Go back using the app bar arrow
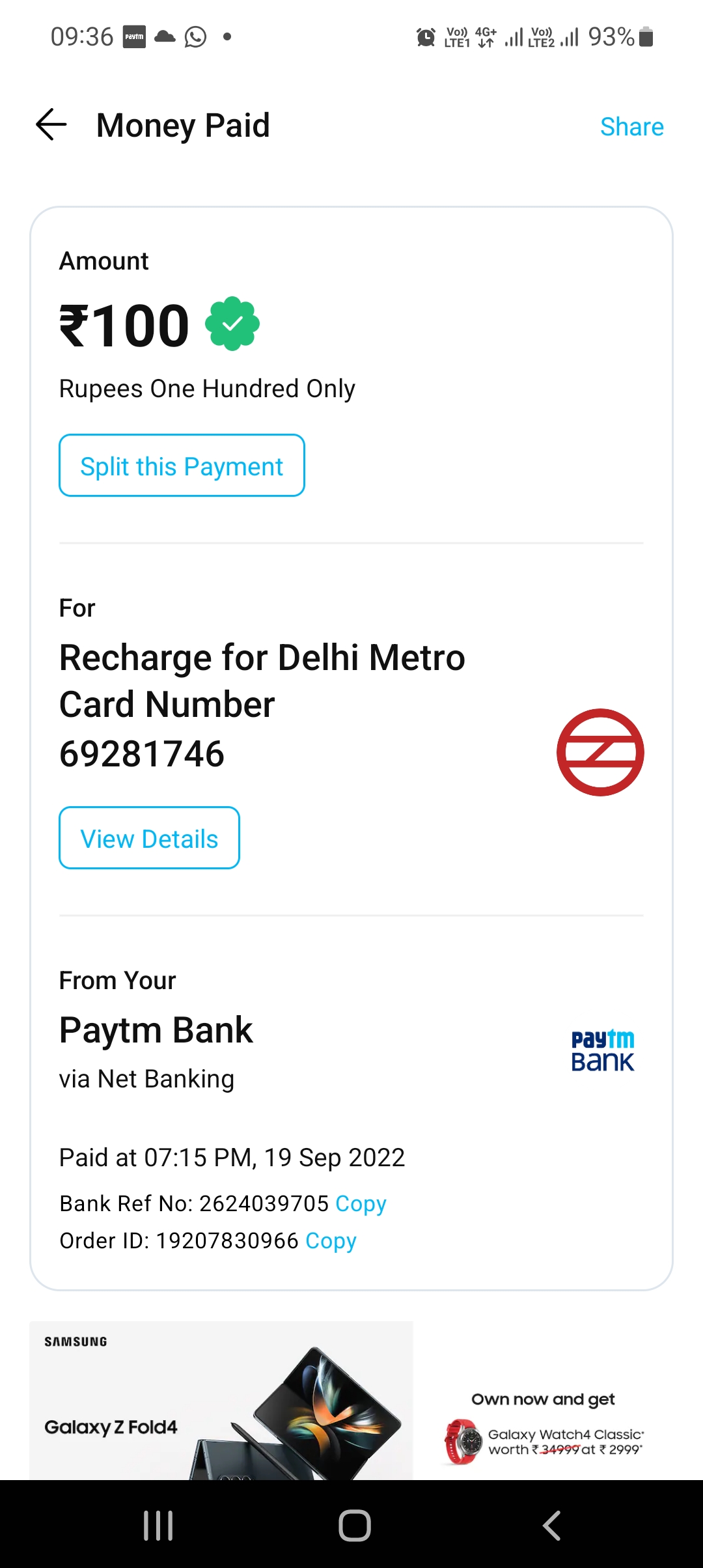The image size is (703, 1568). click(51, 125)
